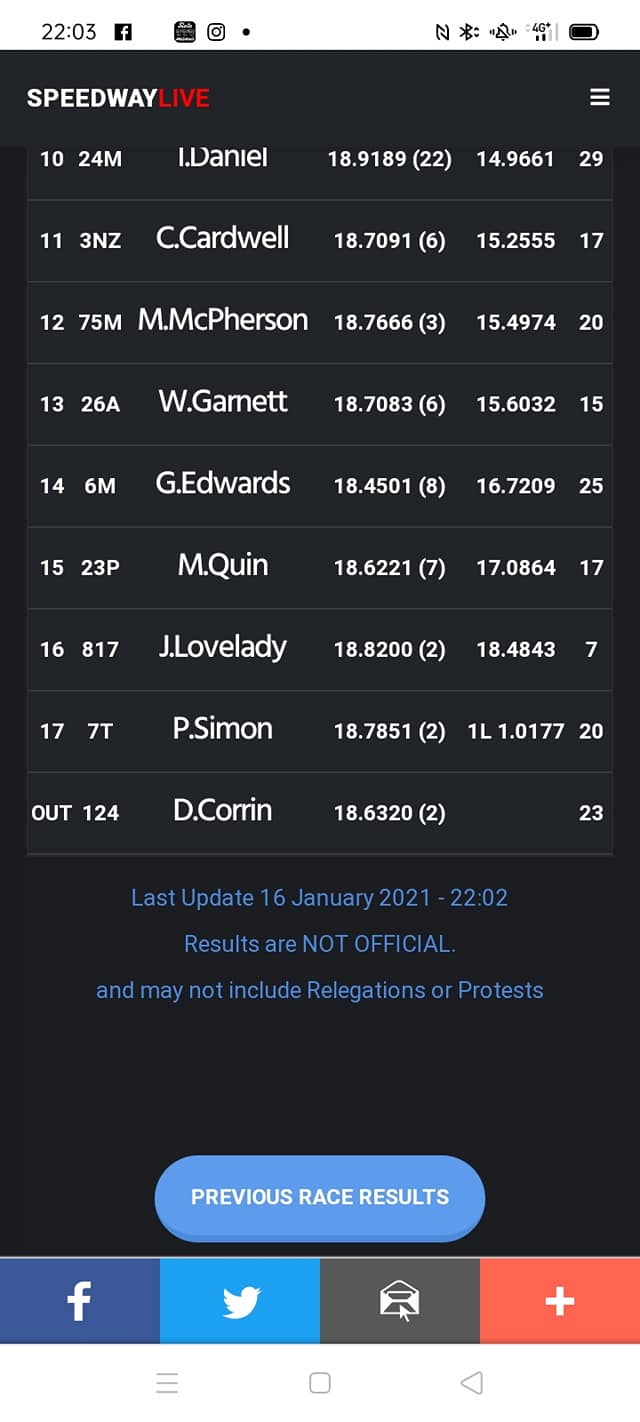This screenshot has width=640, height=1422.
Task: Share results on Facebook
Action: pyautogui.click(x=80, y=1301)
